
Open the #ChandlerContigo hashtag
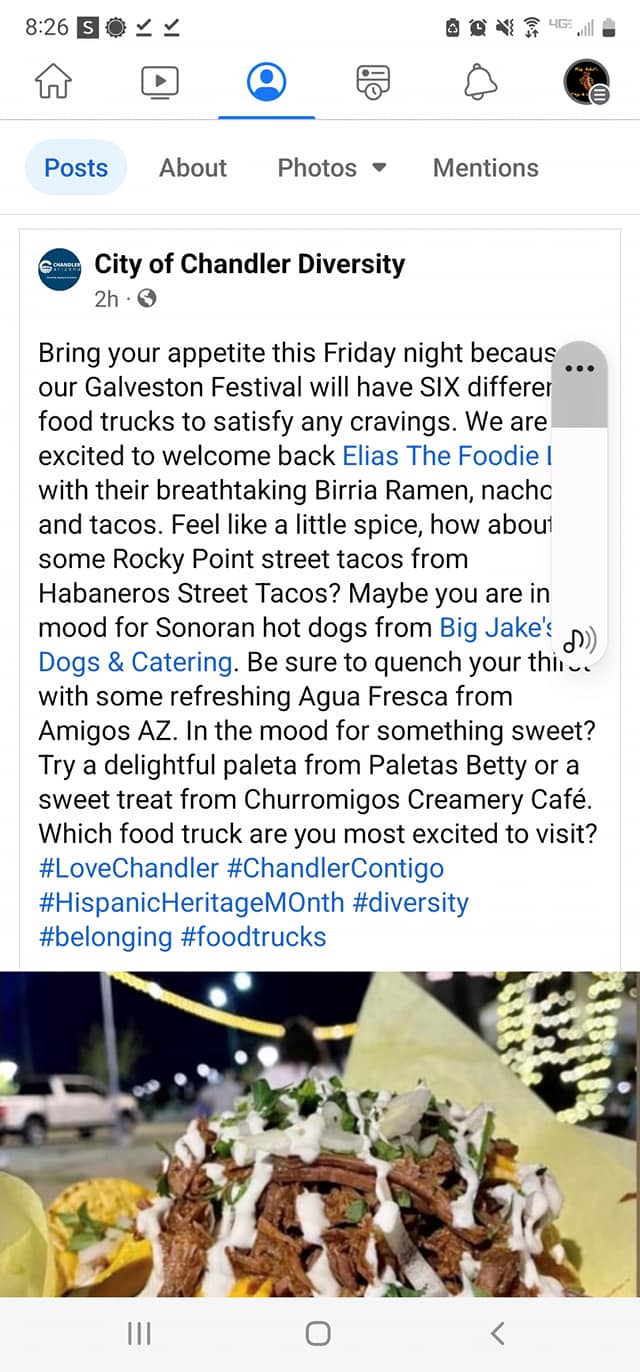pos(335,868)
